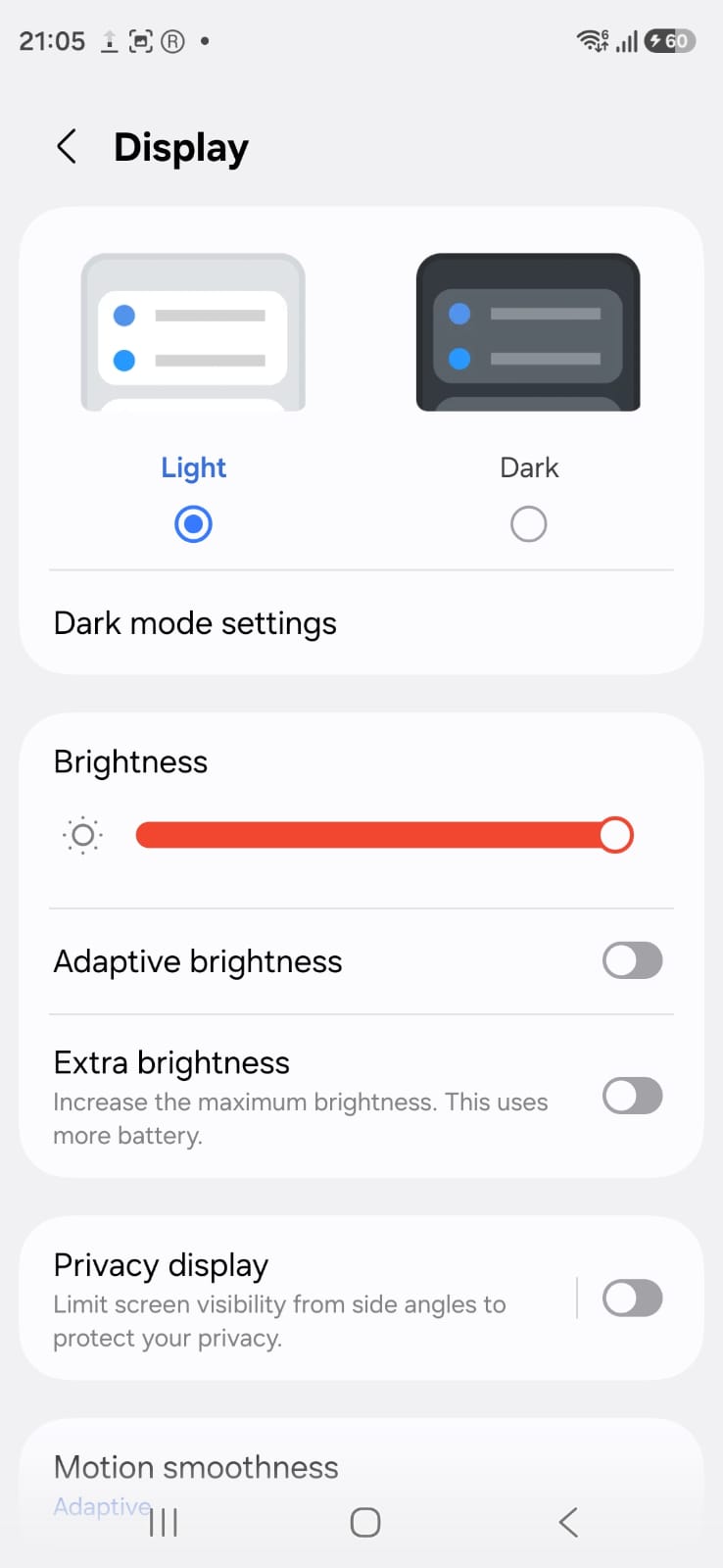
Task: Tap the battery indicator showing 60
Action: coord(669,40)
